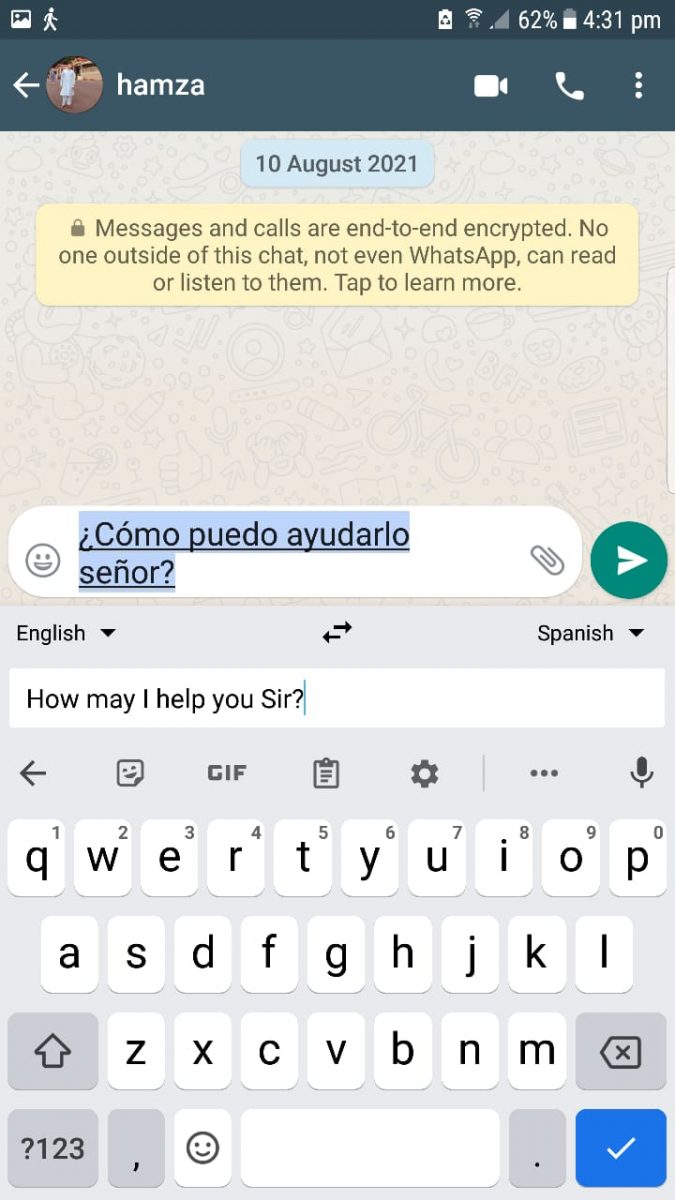Viewport: 675px width, 1200px height.
Task: Change source language from English
Action: pyautogui.click(x=66, y=633)
